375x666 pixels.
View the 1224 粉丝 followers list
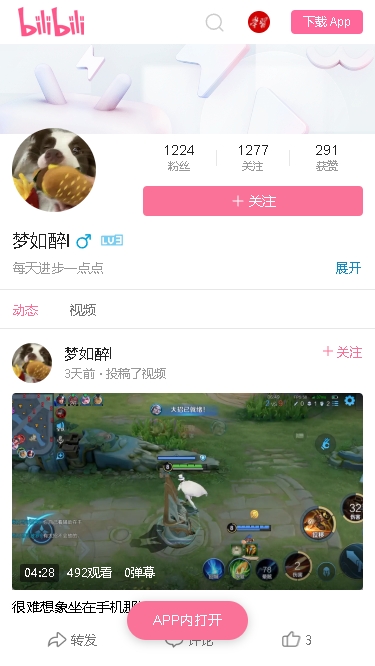[179, 158]
